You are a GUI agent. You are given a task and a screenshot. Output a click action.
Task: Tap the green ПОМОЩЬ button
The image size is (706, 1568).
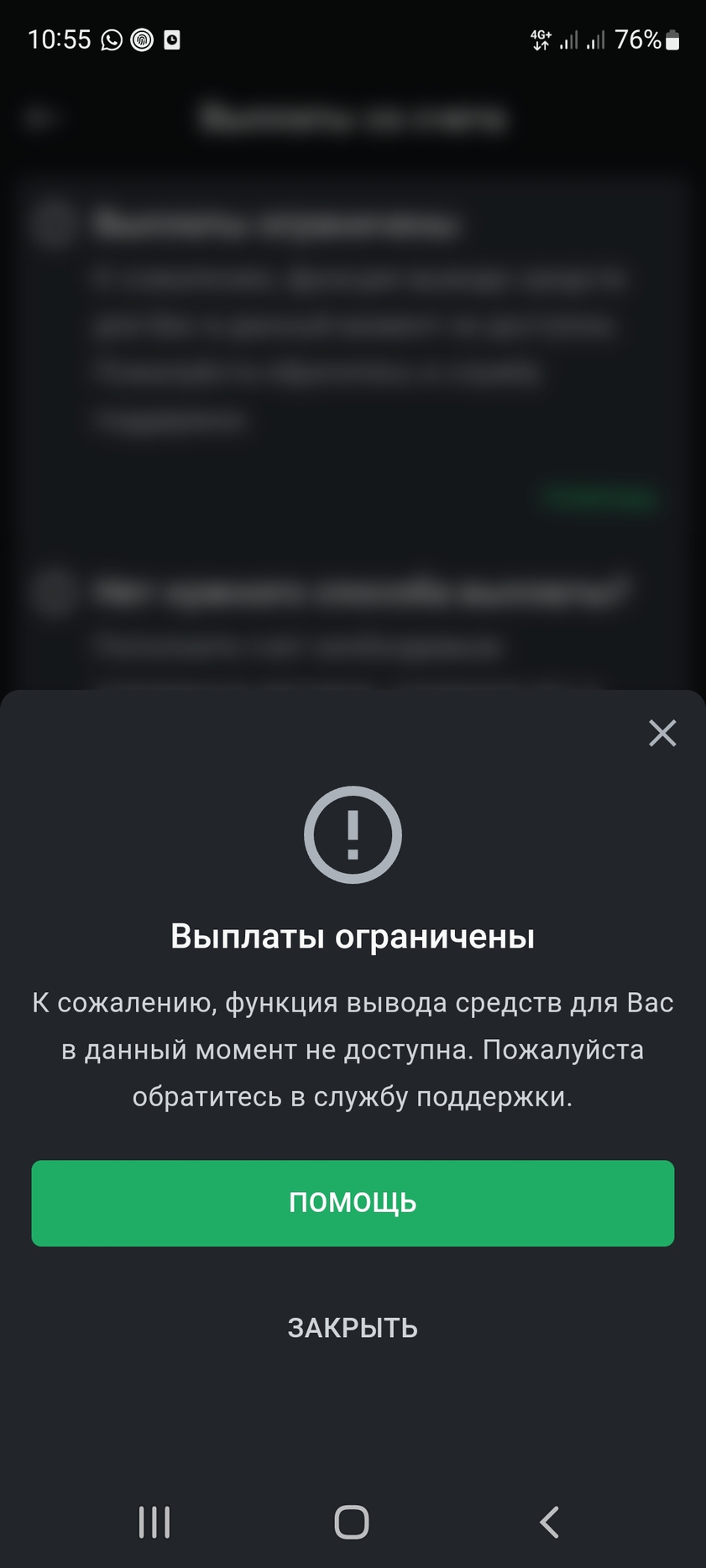pos(353,1203)
